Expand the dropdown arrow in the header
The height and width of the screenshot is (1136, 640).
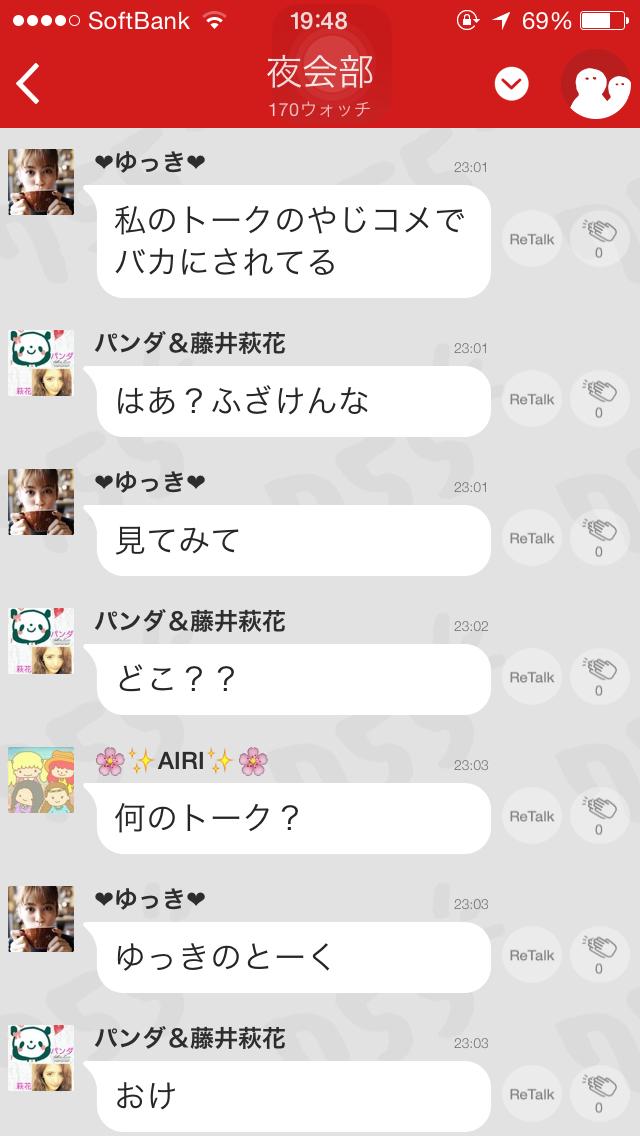pos(511,85)
